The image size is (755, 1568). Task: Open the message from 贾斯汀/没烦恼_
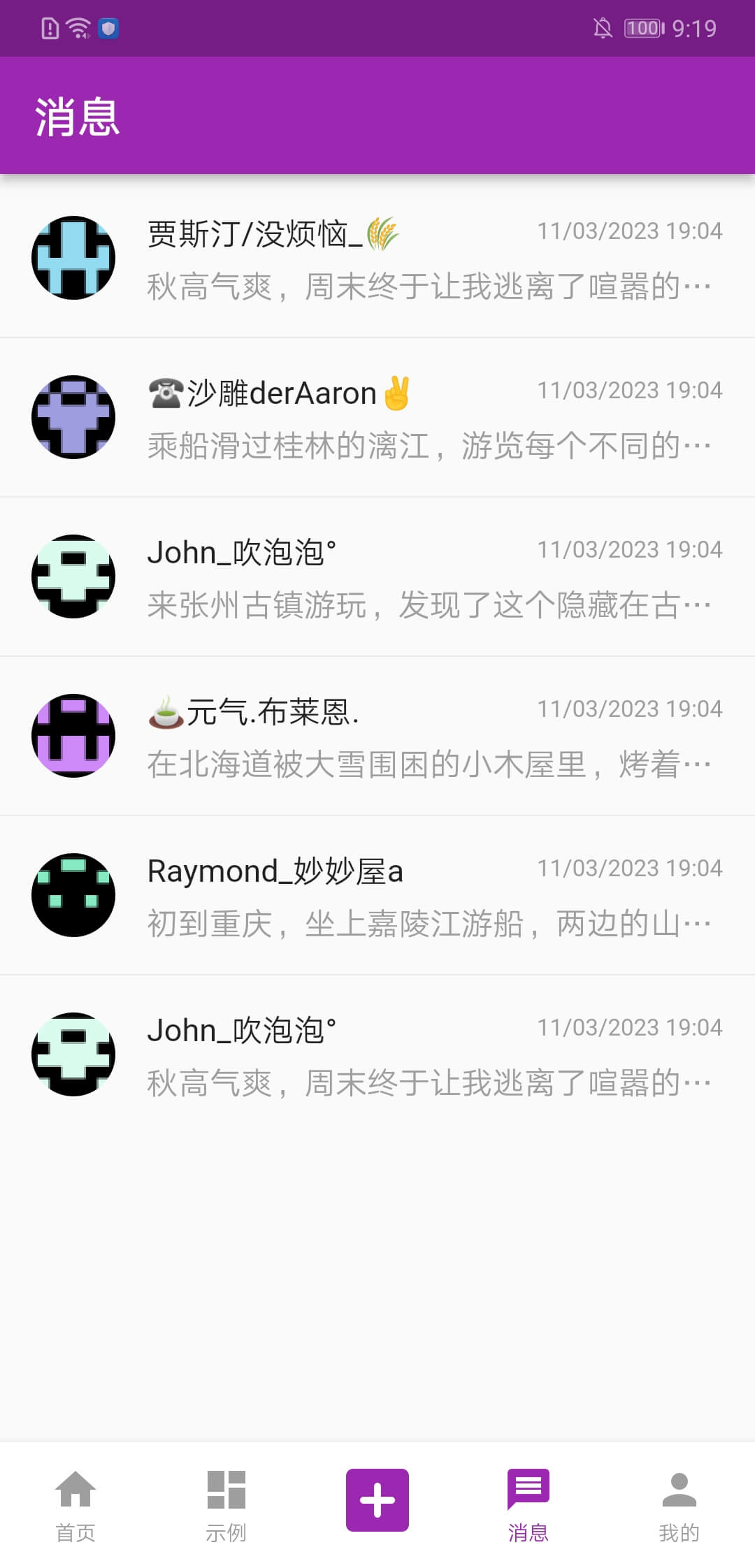(x=377, y=258)
